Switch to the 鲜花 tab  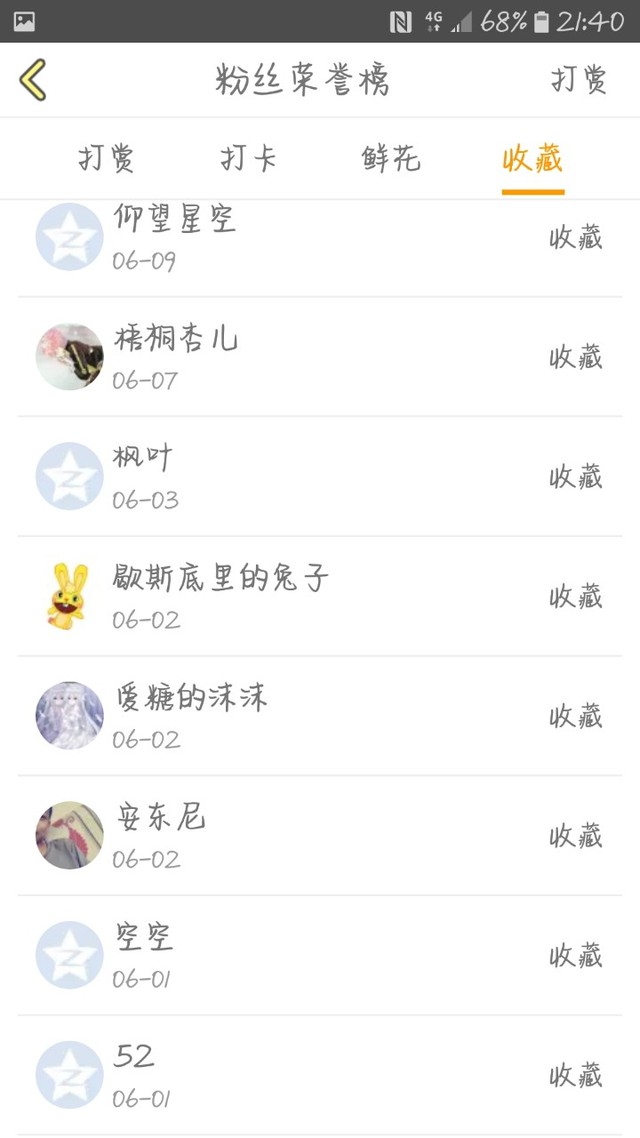[391, 158]
